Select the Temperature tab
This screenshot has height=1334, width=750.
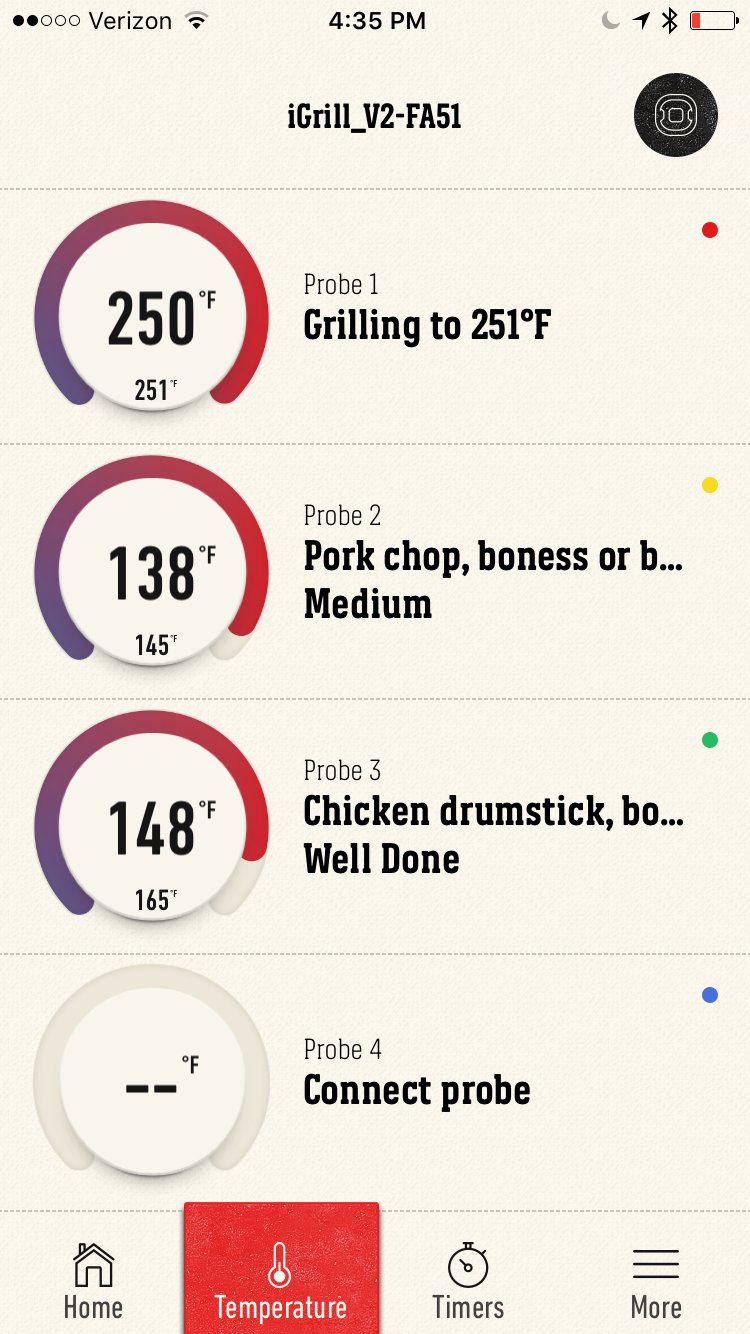tap(281, 1280)
